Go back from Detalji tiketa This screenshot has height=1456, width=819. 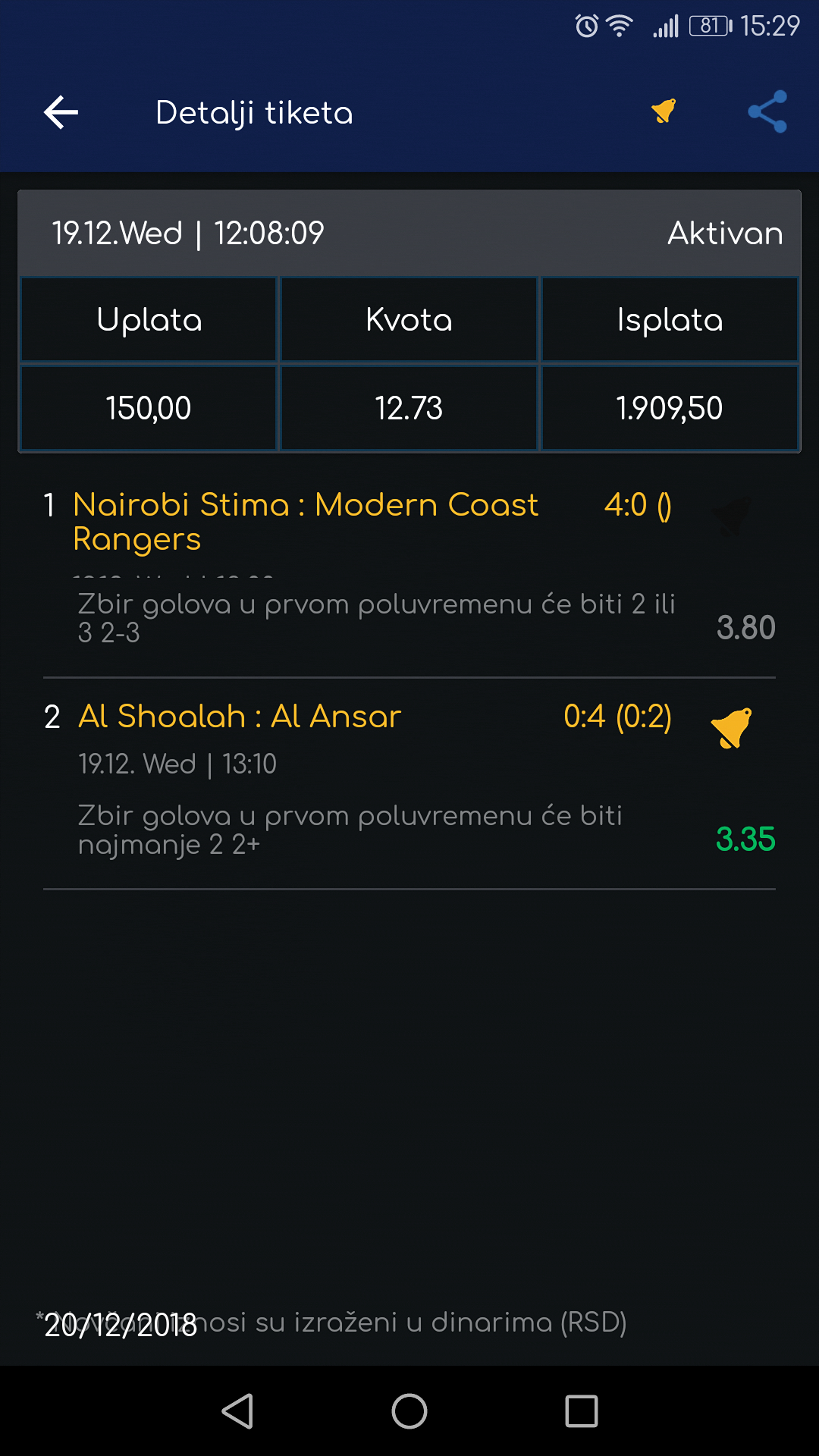point(61,112)
